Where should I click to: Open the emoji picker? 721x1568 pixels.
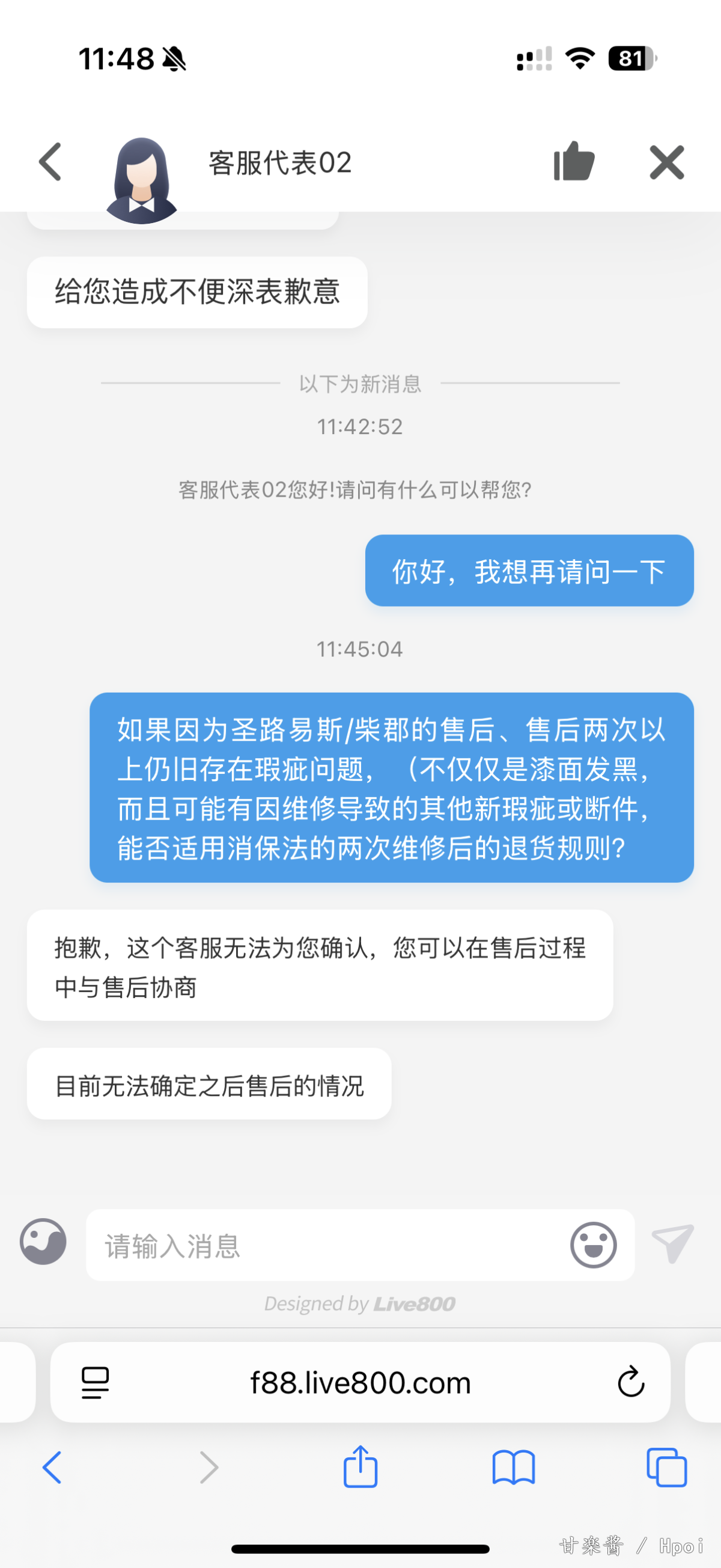(x=592, y=1245)
